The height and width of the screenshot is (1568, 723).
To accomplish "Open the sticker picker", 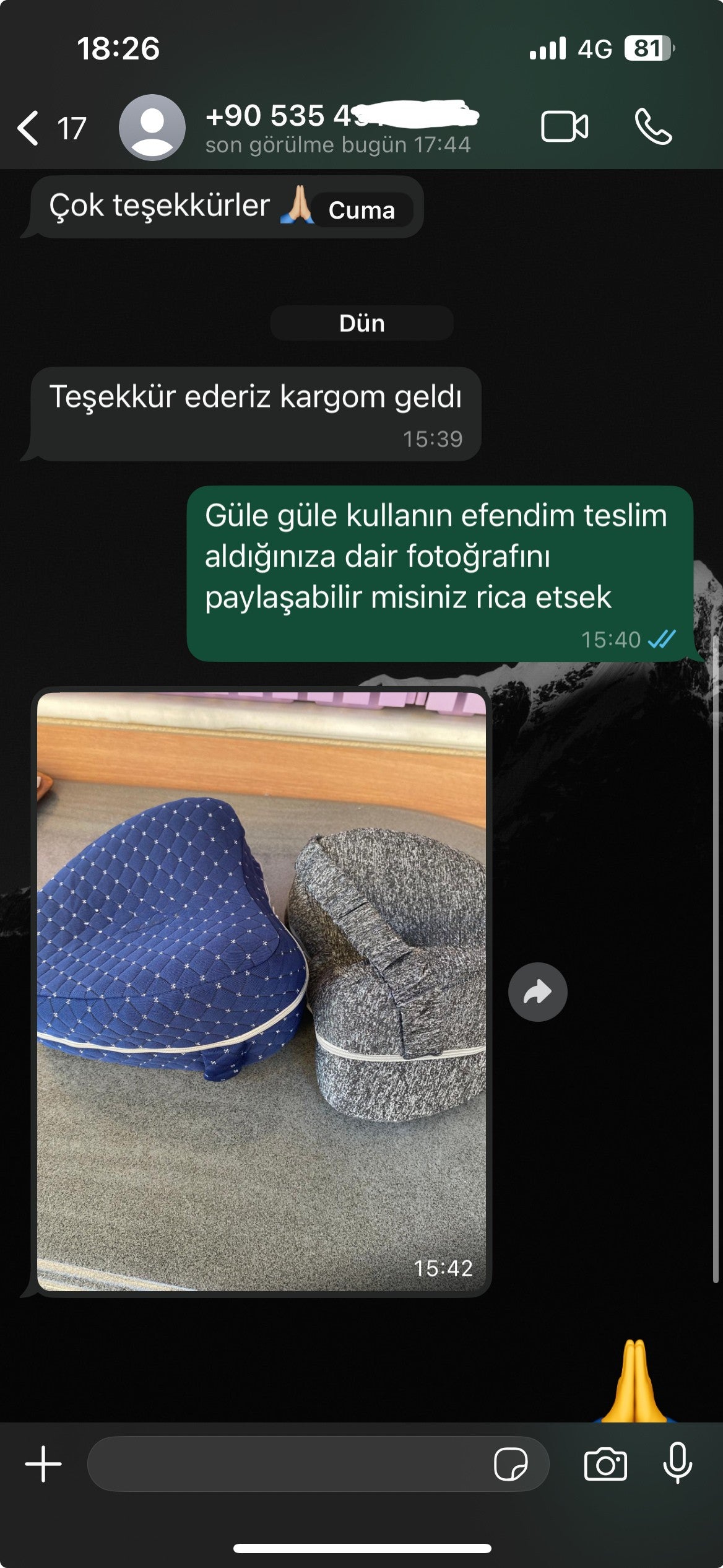I will pyautogui.click(x=511, y=1464).
